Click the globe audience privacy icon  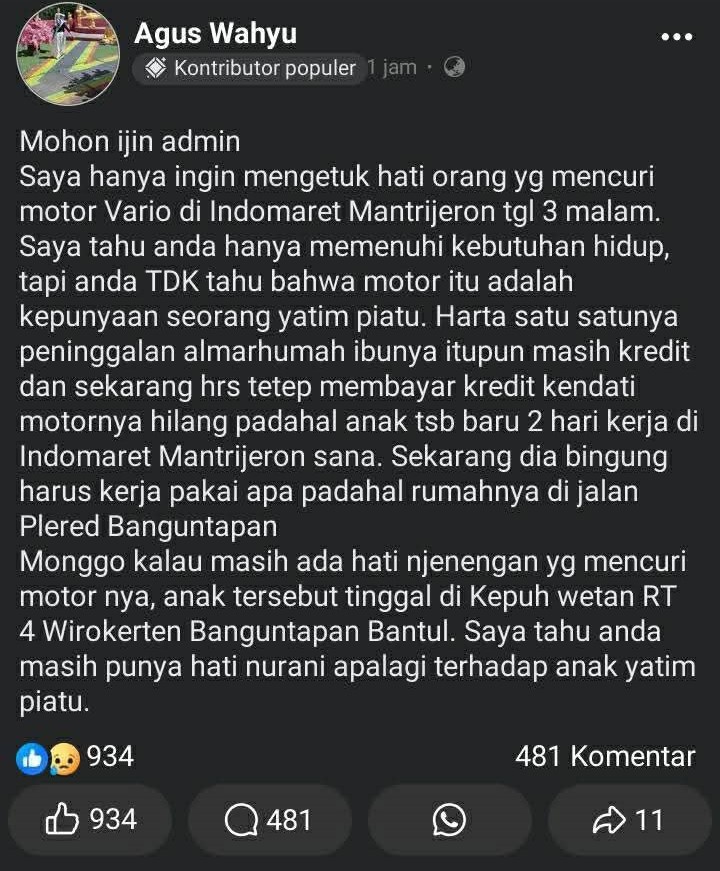454,69
